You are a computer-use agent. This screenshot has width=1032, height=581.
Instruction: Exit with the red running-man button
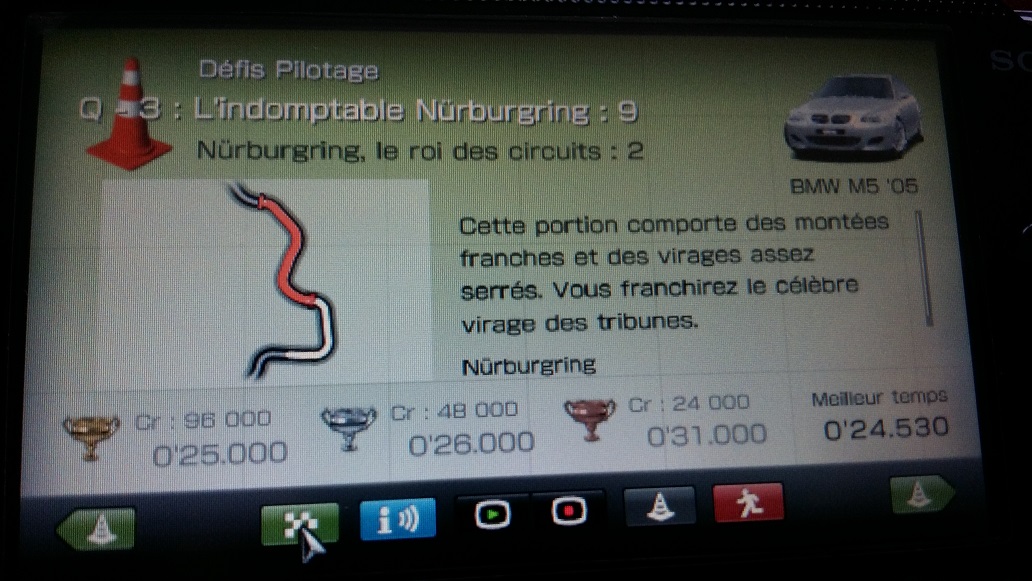tap(748, 504)
